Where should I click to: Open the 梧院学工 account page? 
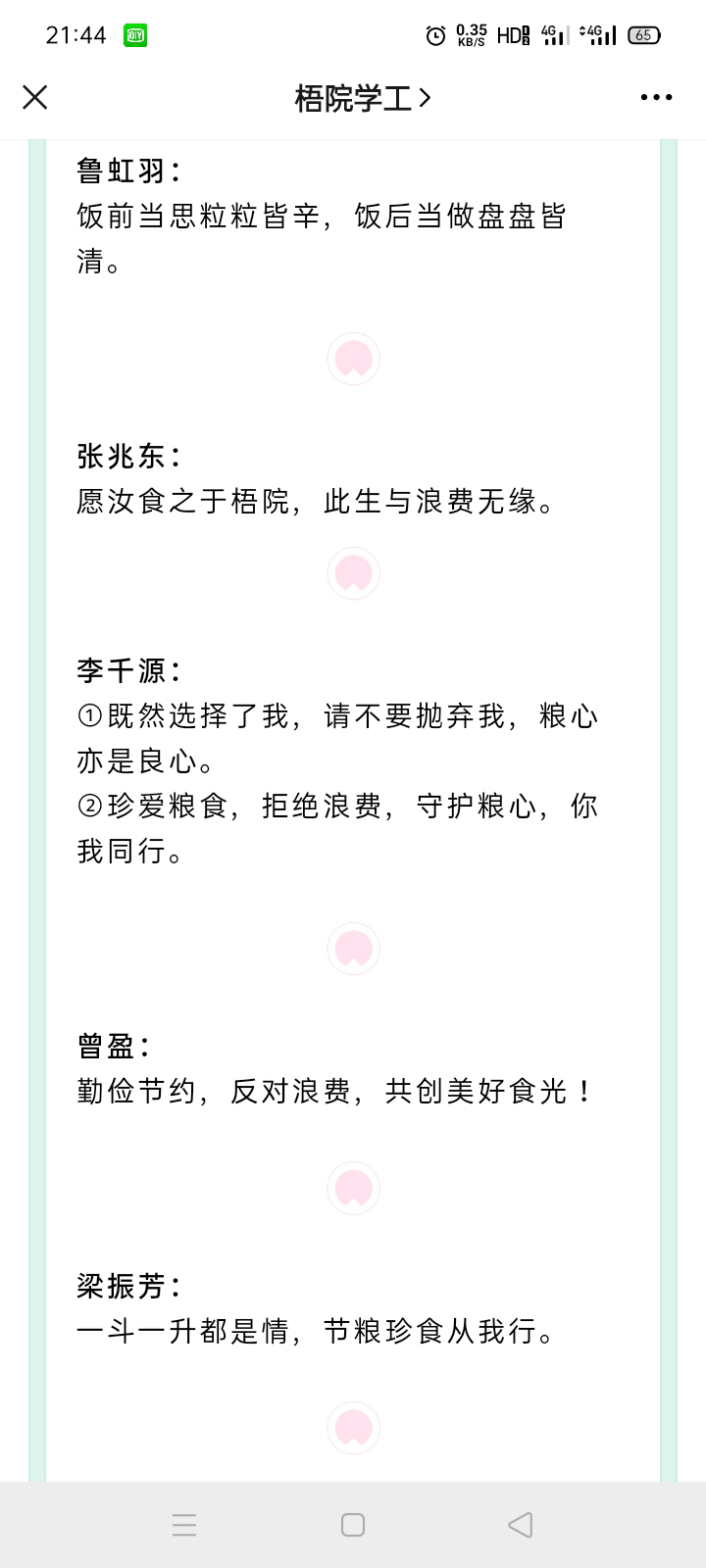(362, 98)
